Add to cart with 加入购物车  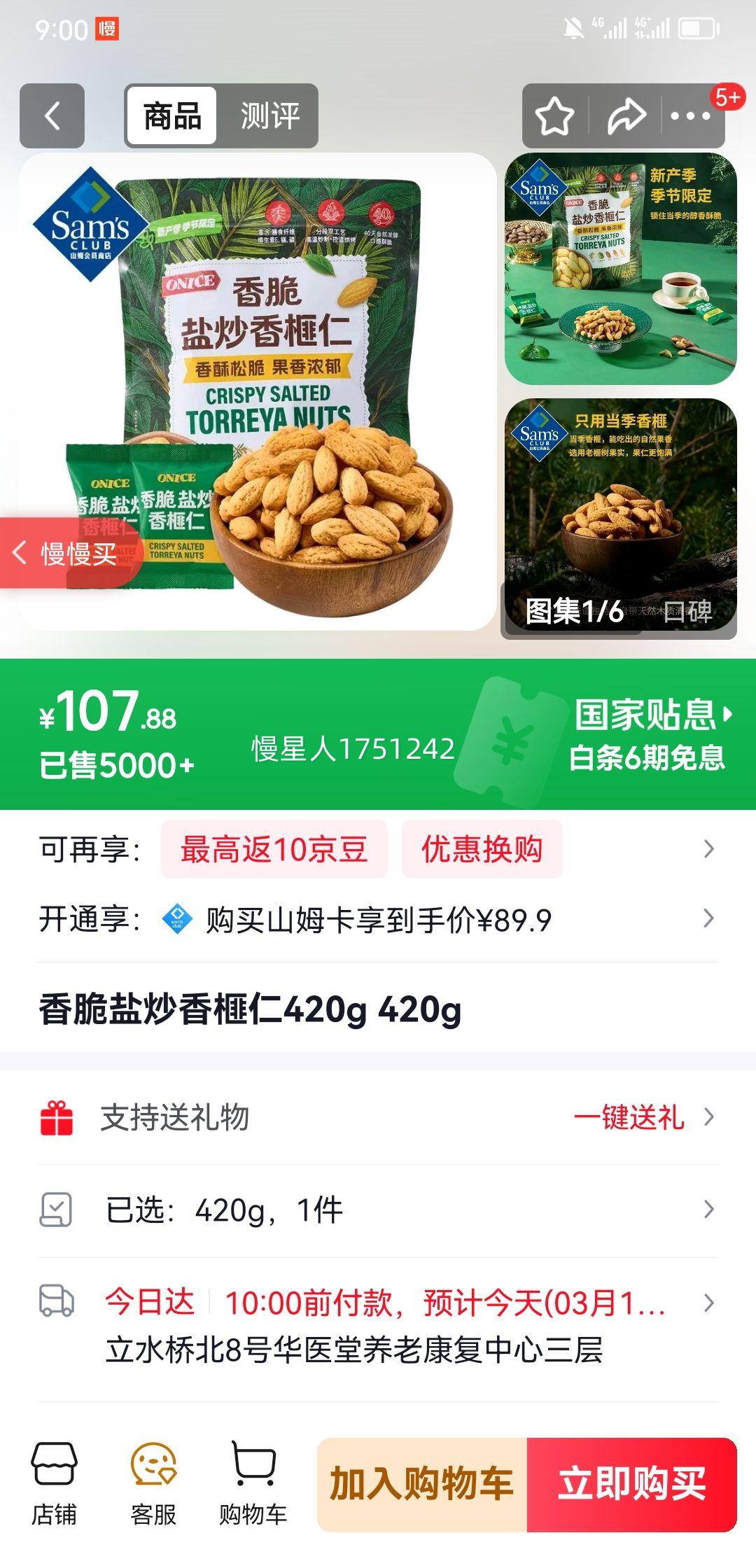[x=422, y=1484]
